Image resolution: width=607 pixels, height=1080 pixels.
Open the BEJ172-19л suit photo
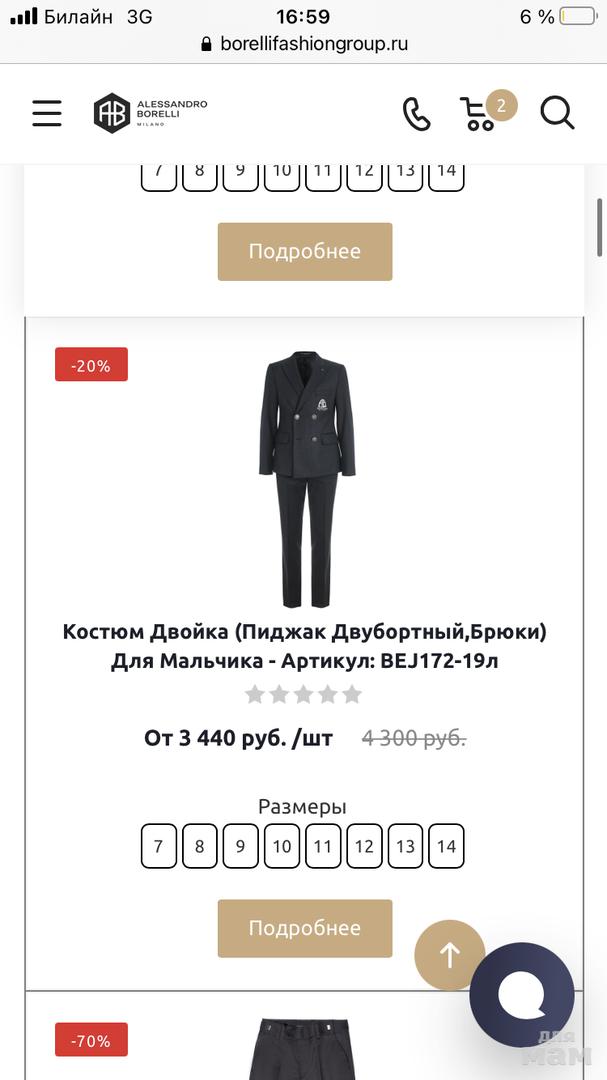pos(305,478)
